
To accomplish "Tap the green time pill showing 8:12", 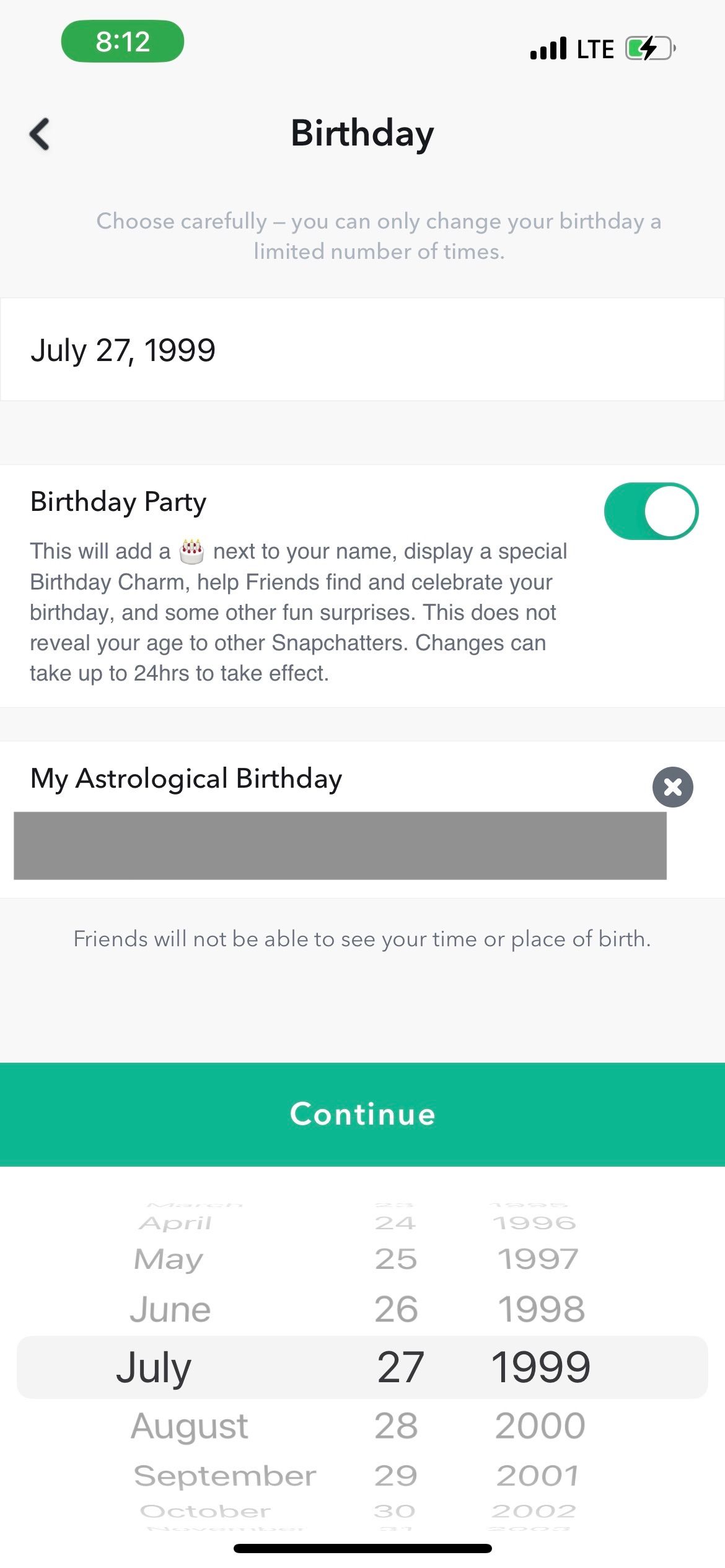I will coord(122,42).
